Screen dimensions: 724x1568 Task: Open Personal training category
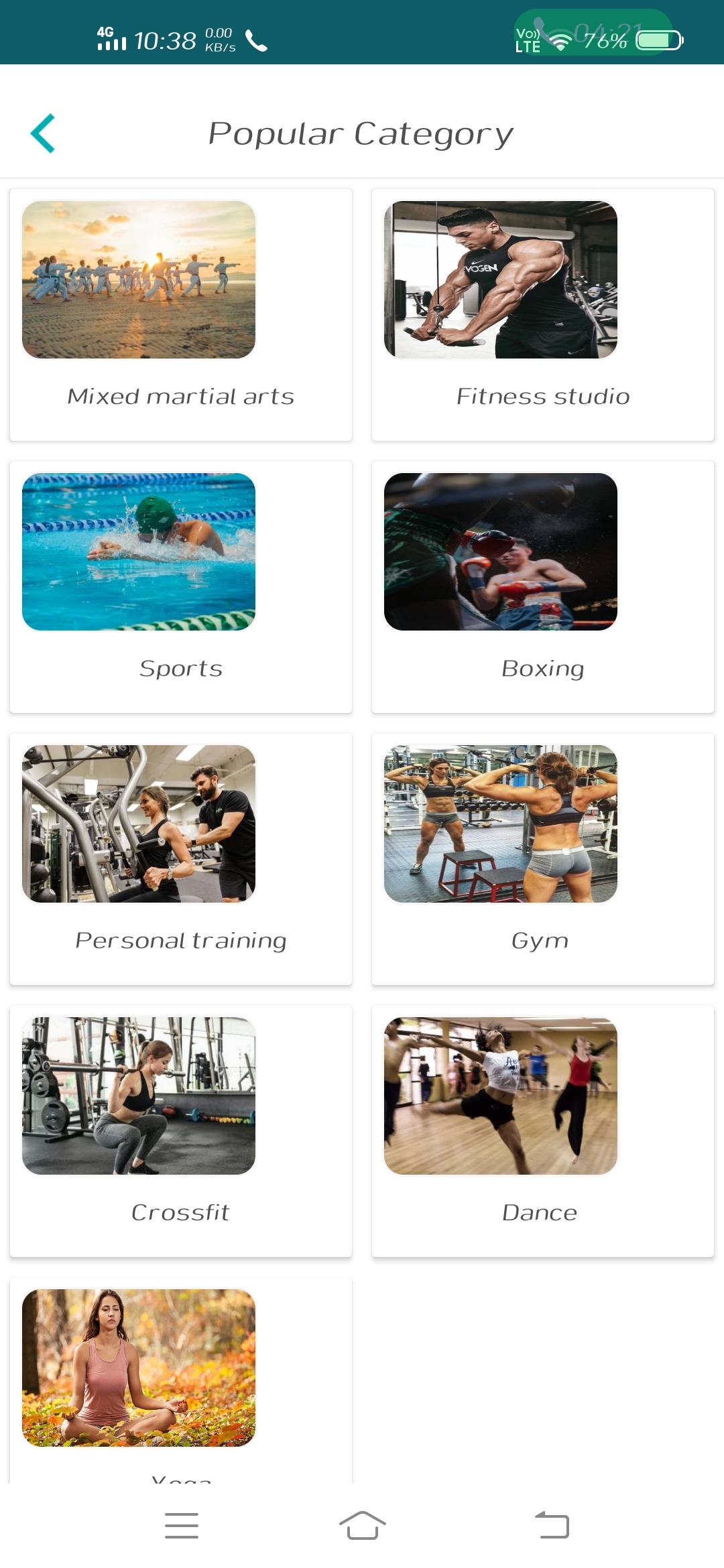(181, 859)
